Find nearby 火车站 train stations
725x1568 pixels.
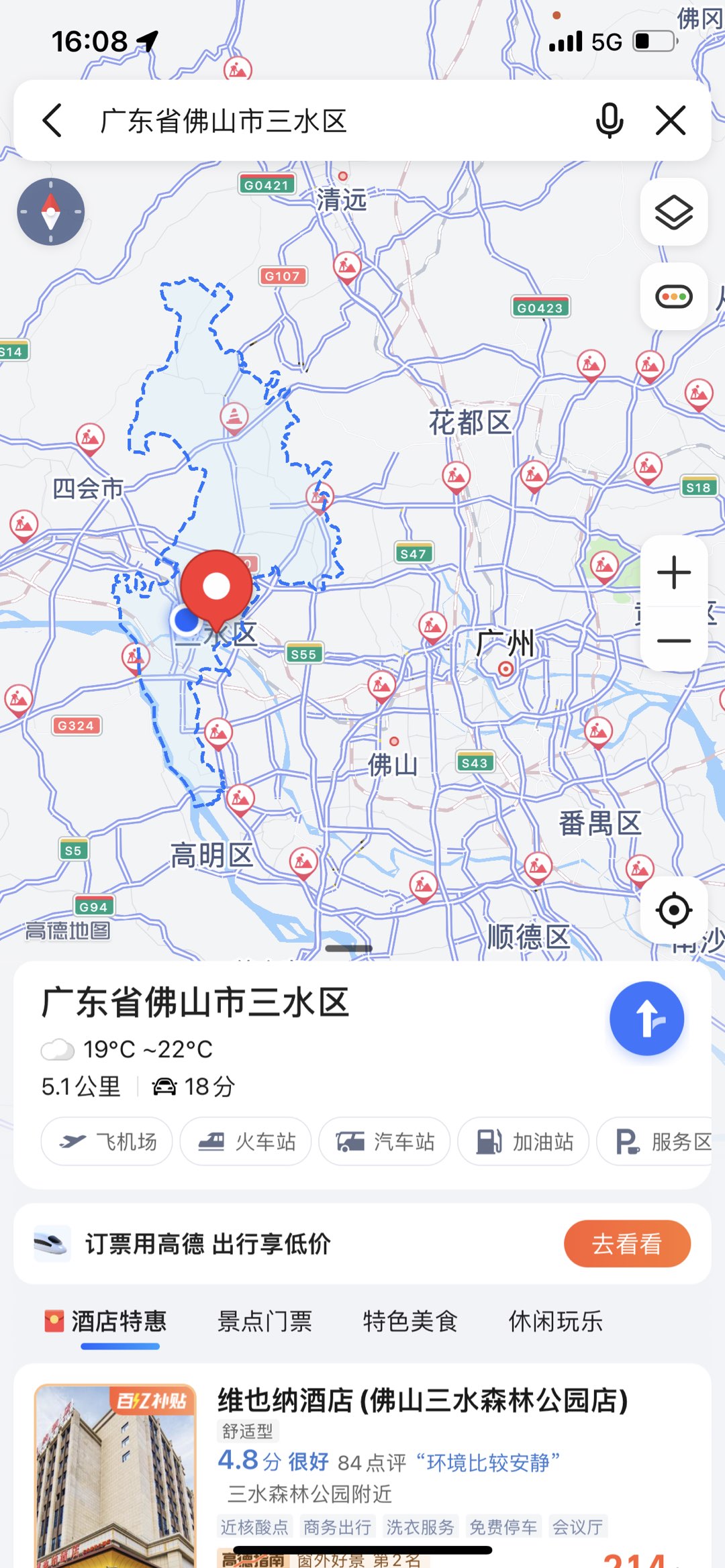coord(246,1141)
